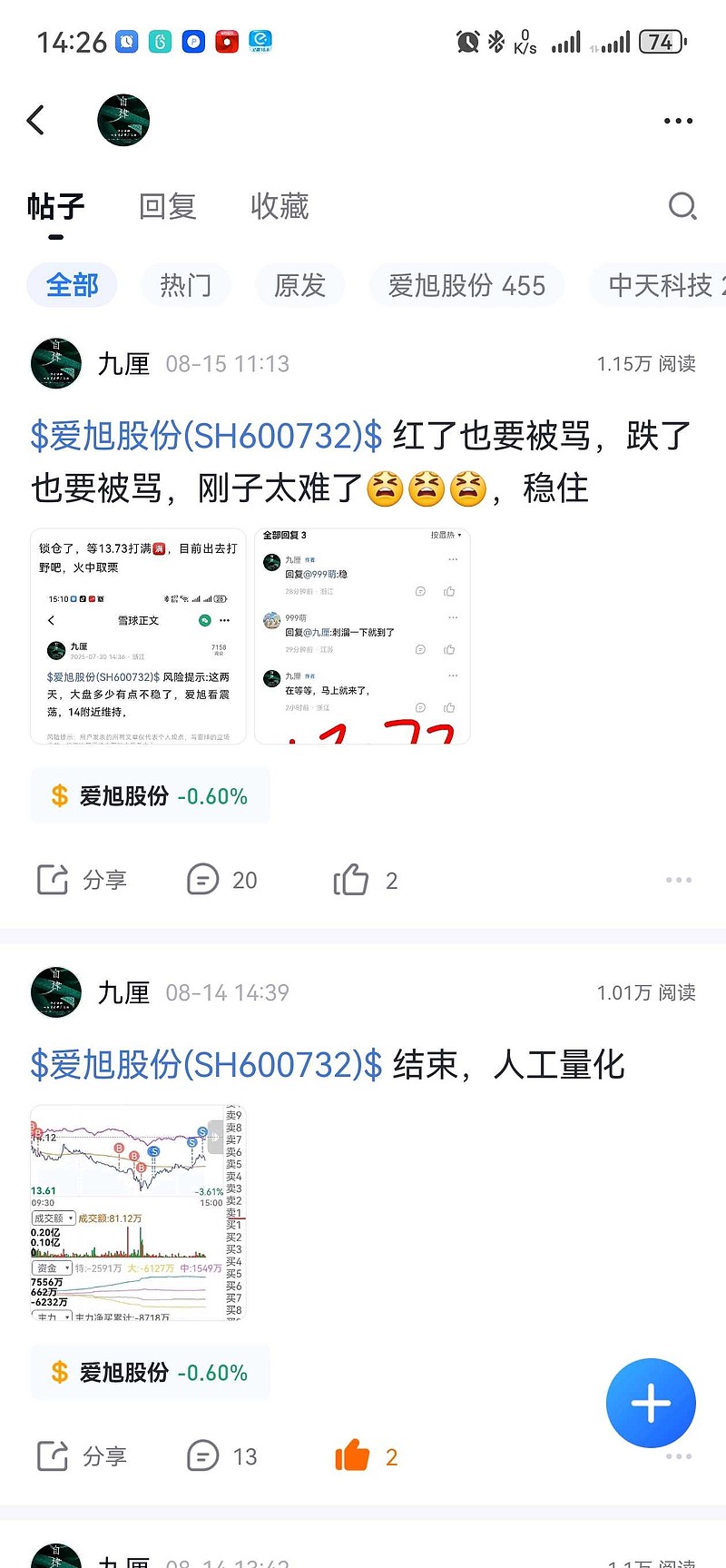Create a new post with plus button
Viewport: 726px width, 1568px height.
(x=651, y=1403)
